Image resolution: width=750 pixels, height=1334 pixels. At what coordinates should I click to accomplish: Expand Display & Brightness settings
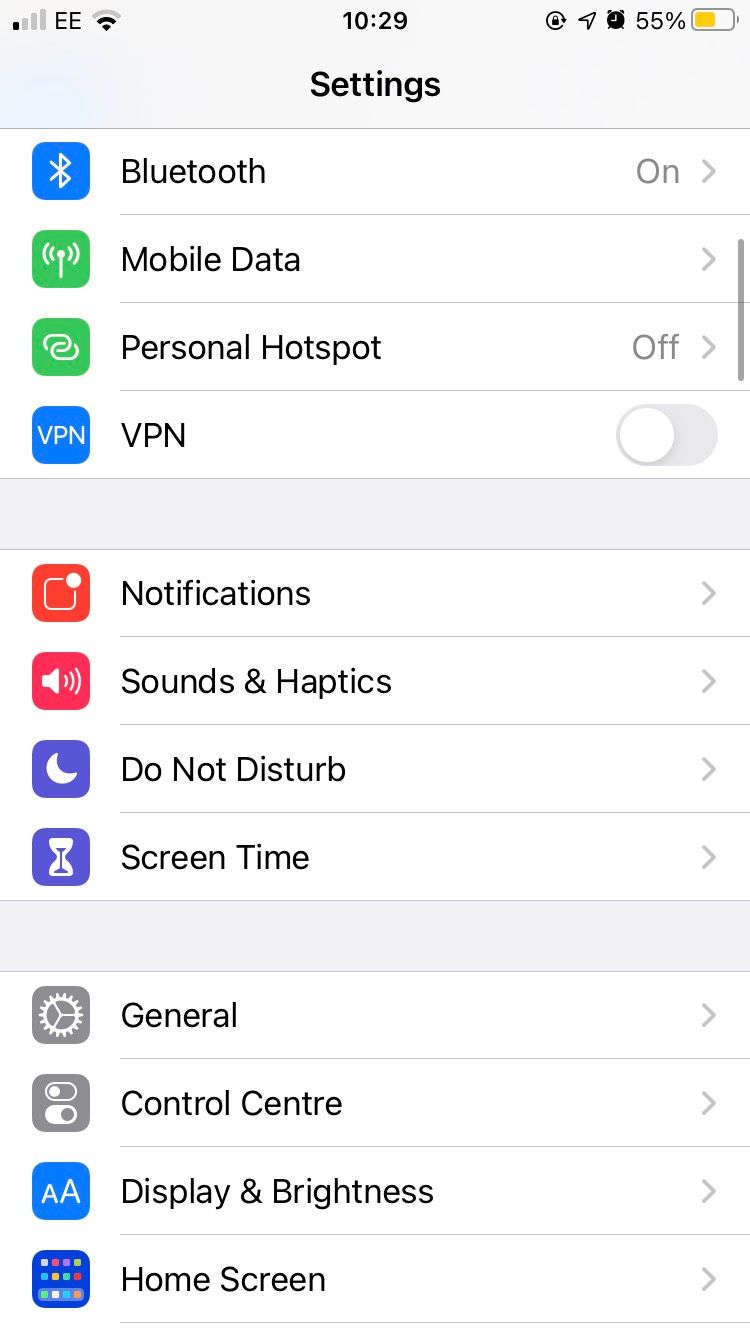coord(709,1191)
